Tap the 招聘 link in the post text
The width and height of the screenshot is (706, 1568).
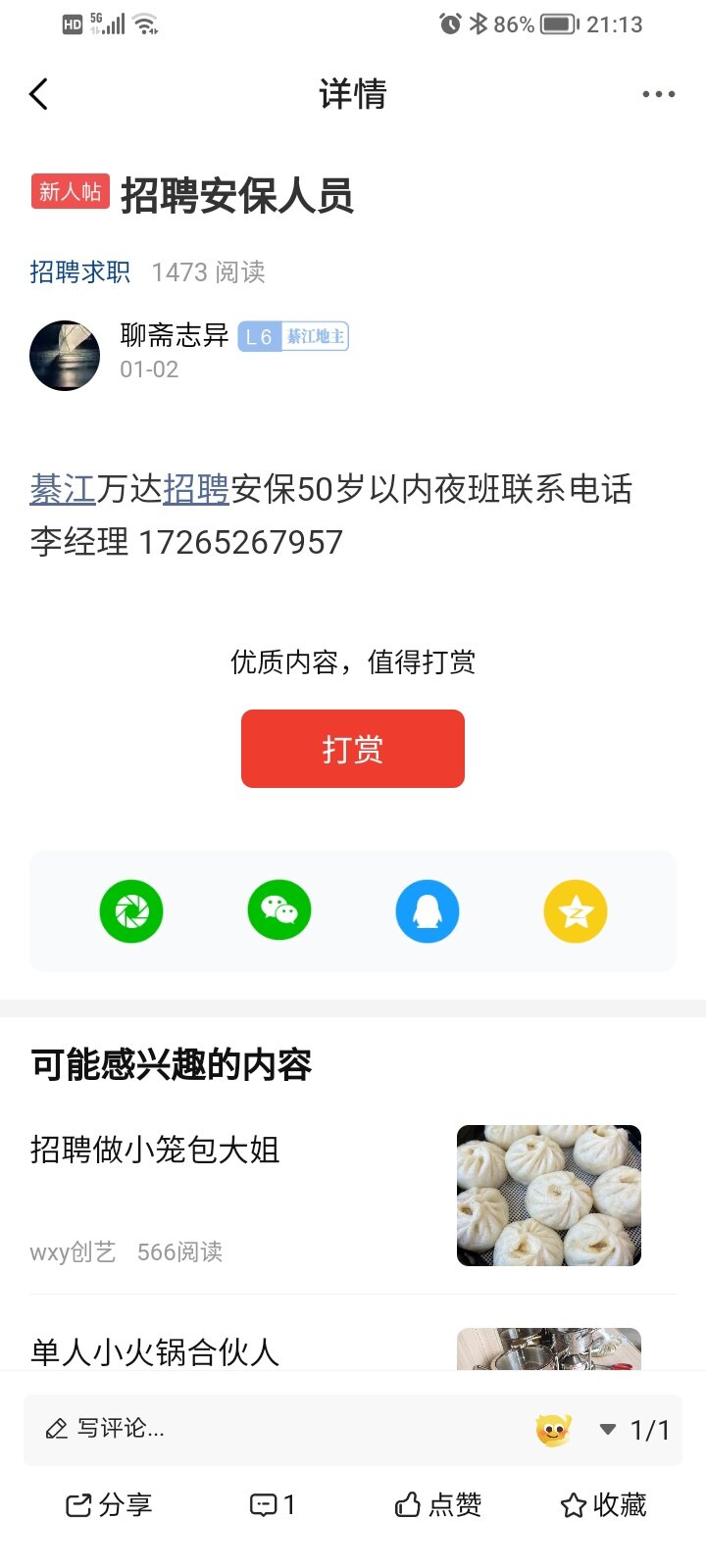click(196, 488)
